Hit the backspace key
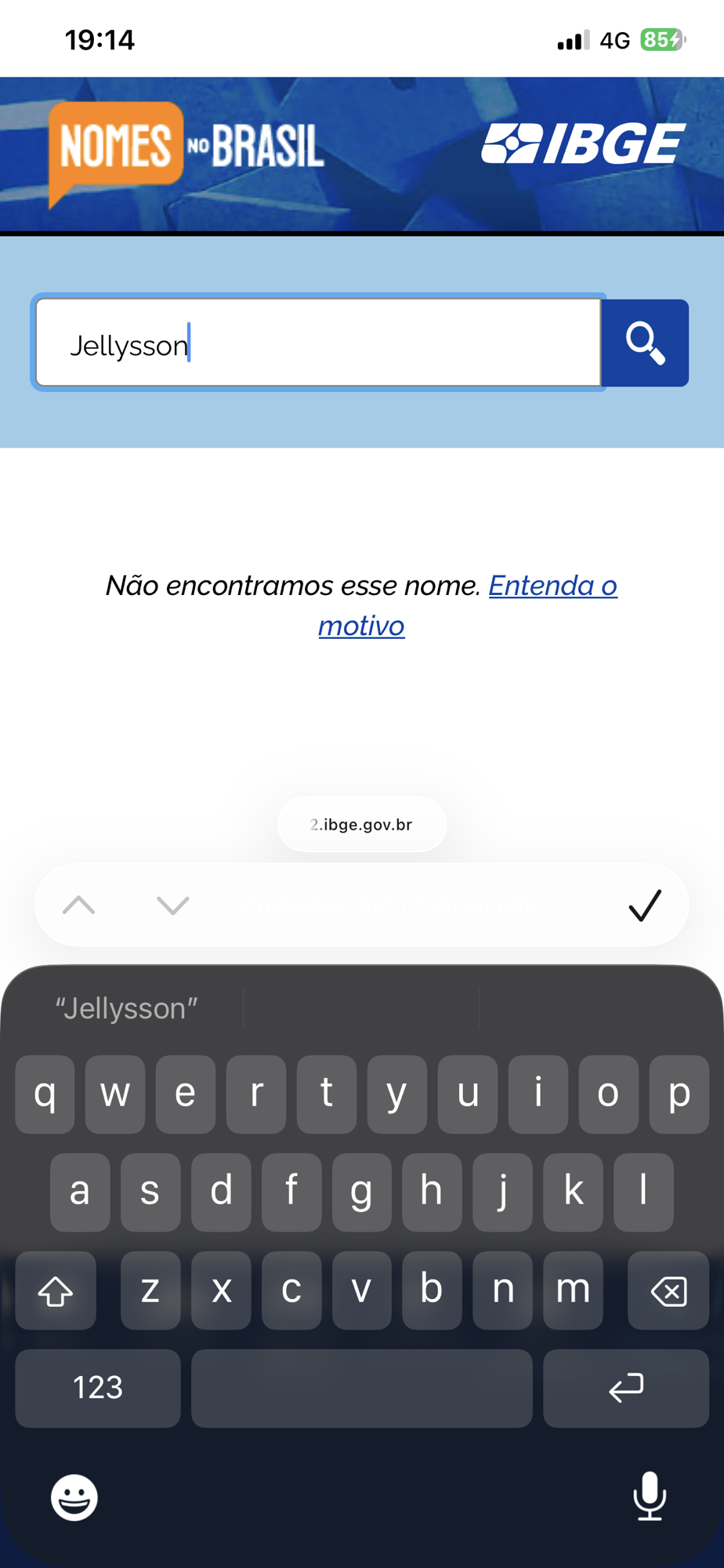724x1568 pixels. 668,1290
